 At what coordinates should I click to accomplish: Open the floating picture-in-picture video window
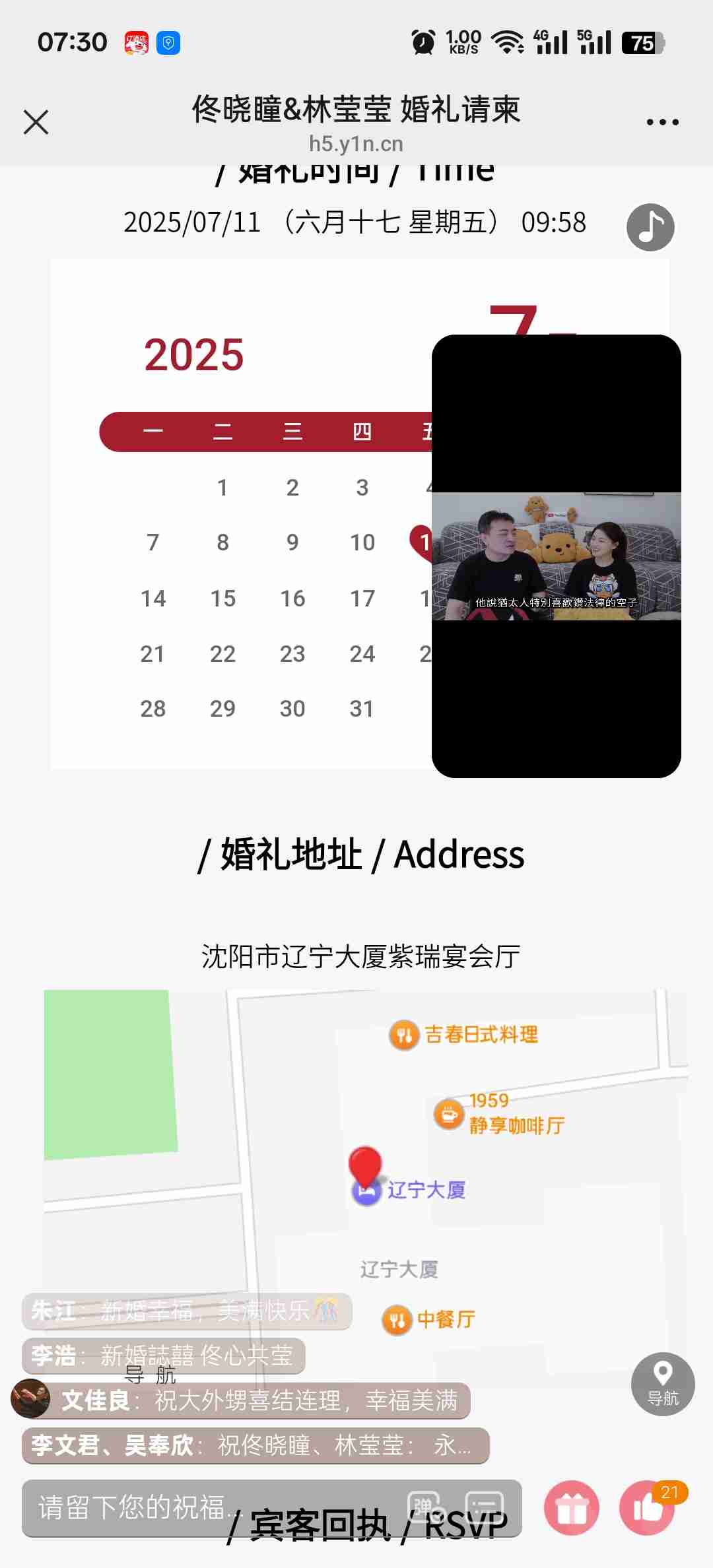tap(556, 556)
